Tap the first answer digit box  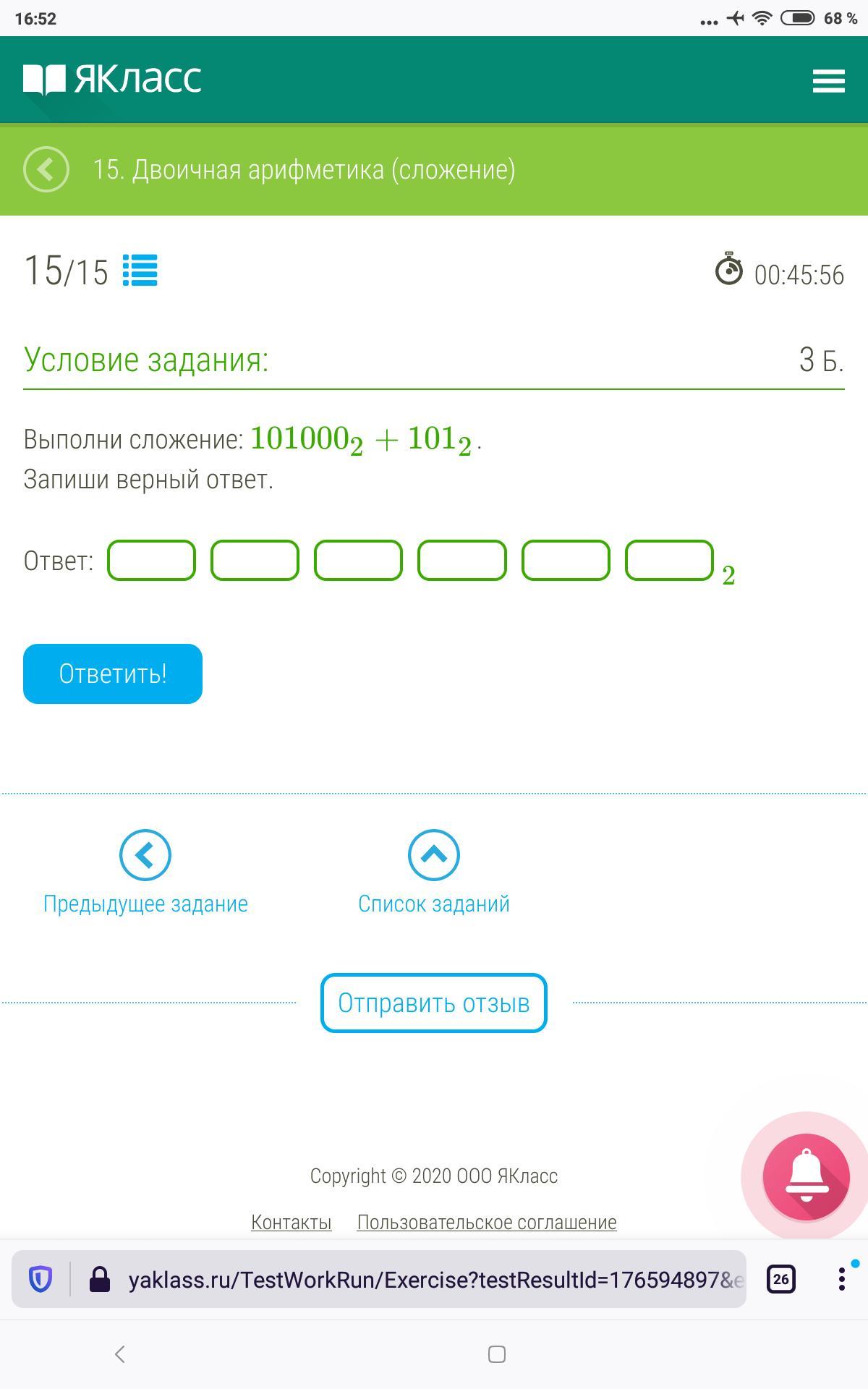[151, 560]
